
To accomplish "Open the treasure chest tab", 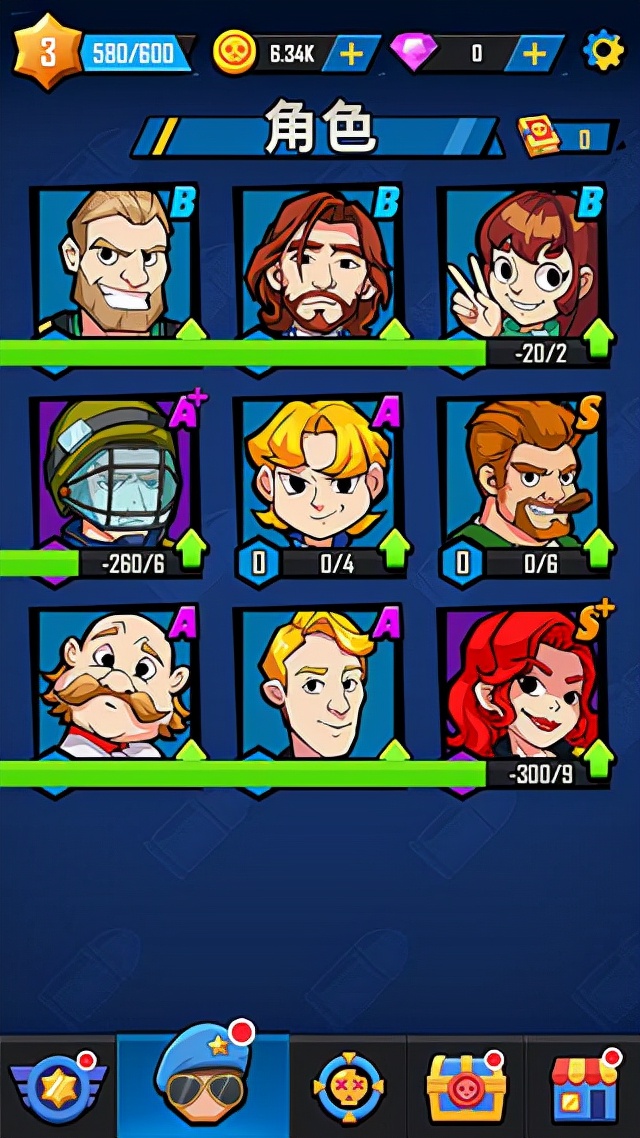I will (x=463, y=1087).
